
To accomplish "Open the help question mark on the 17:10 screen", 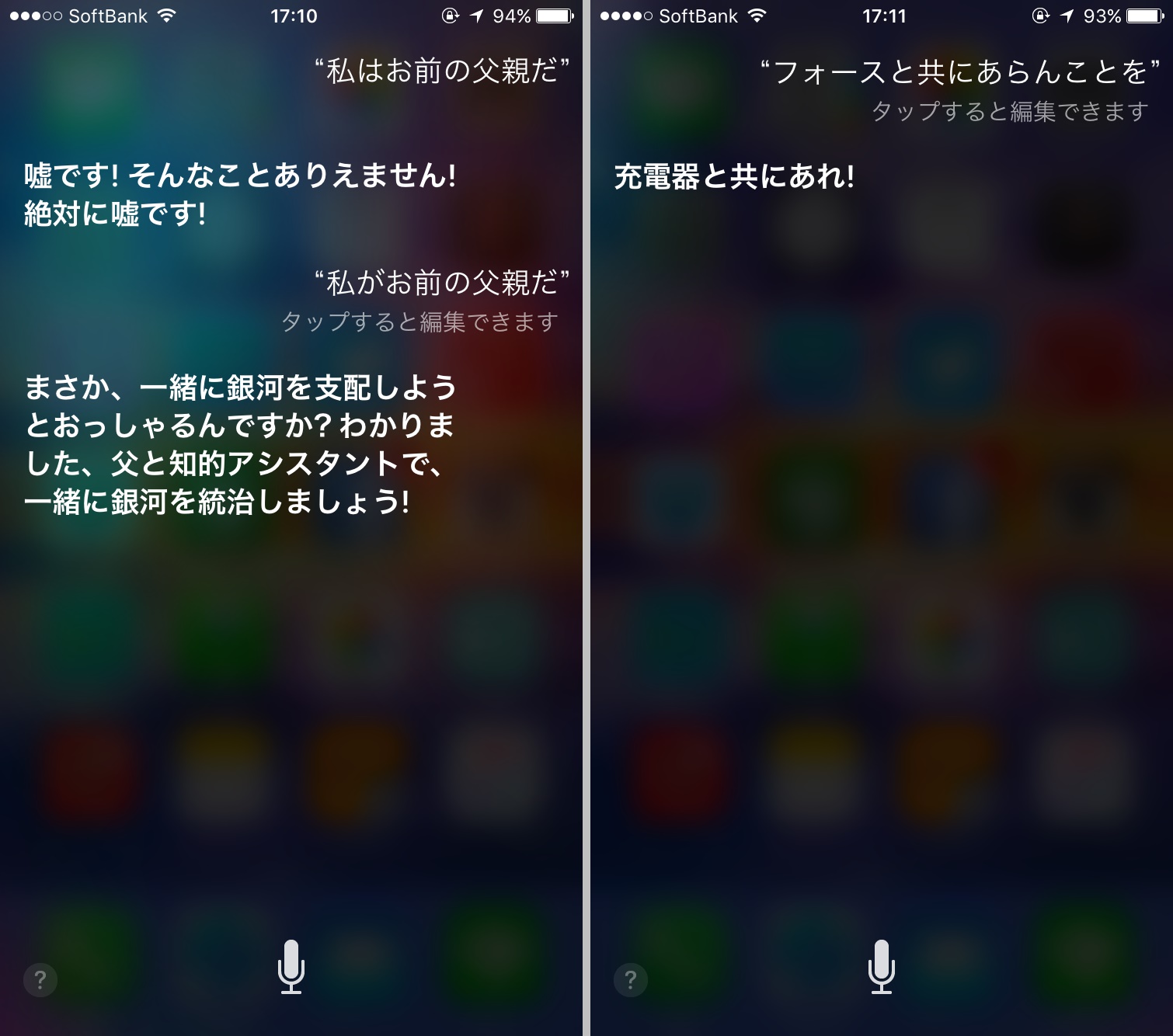I will 40,979.
